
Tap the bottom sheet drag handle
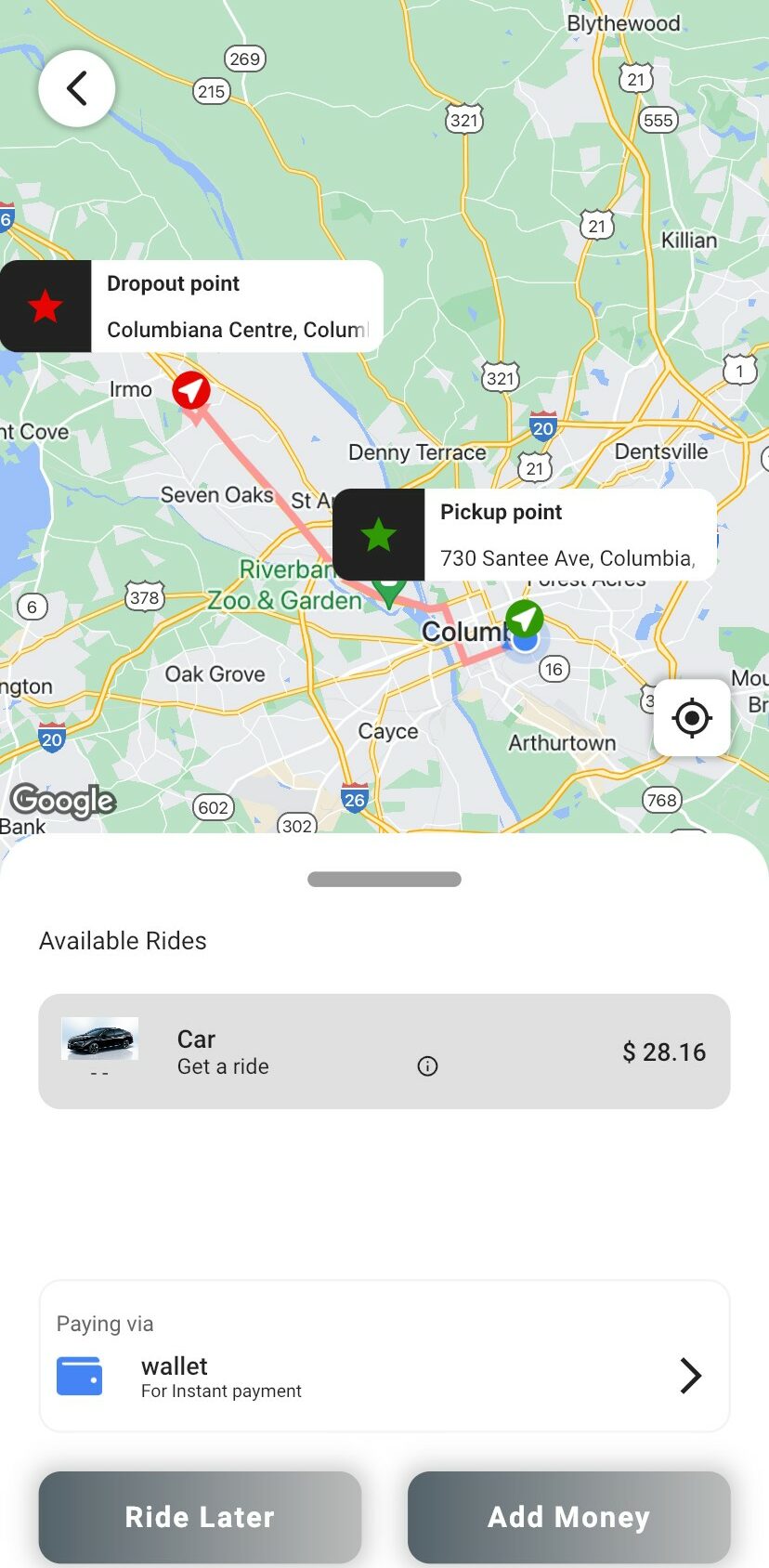[384, 879]
